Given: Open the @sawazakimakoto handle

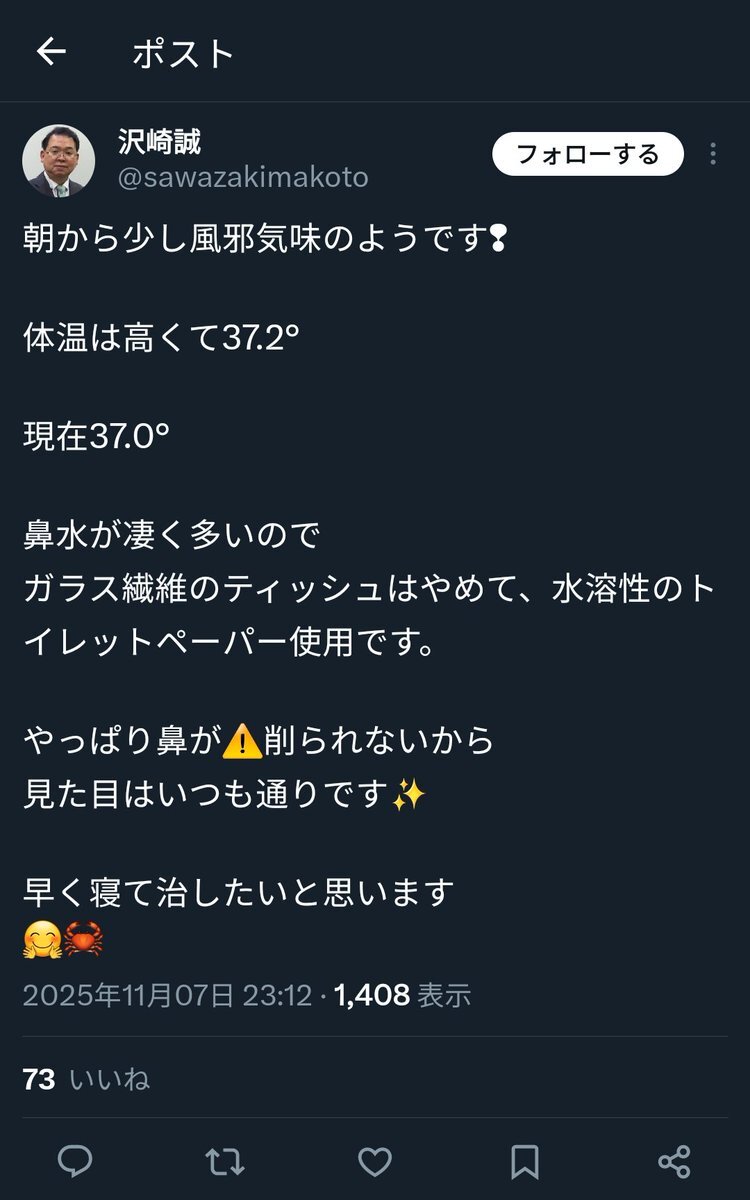Looking at the screenshot, I should click(243, 178).
